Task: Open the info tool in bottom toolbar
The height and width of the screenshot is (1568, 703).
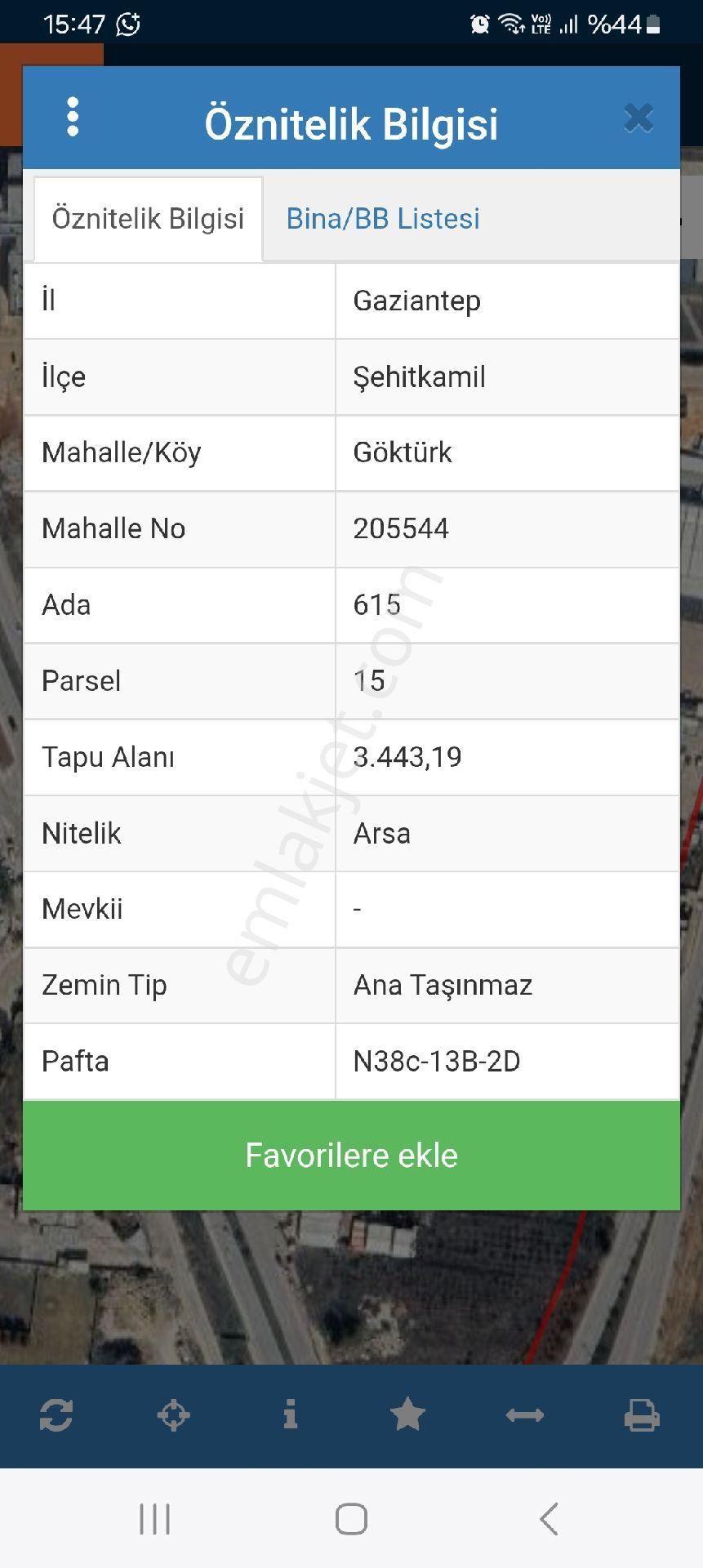Action: tap(290, 1414)
